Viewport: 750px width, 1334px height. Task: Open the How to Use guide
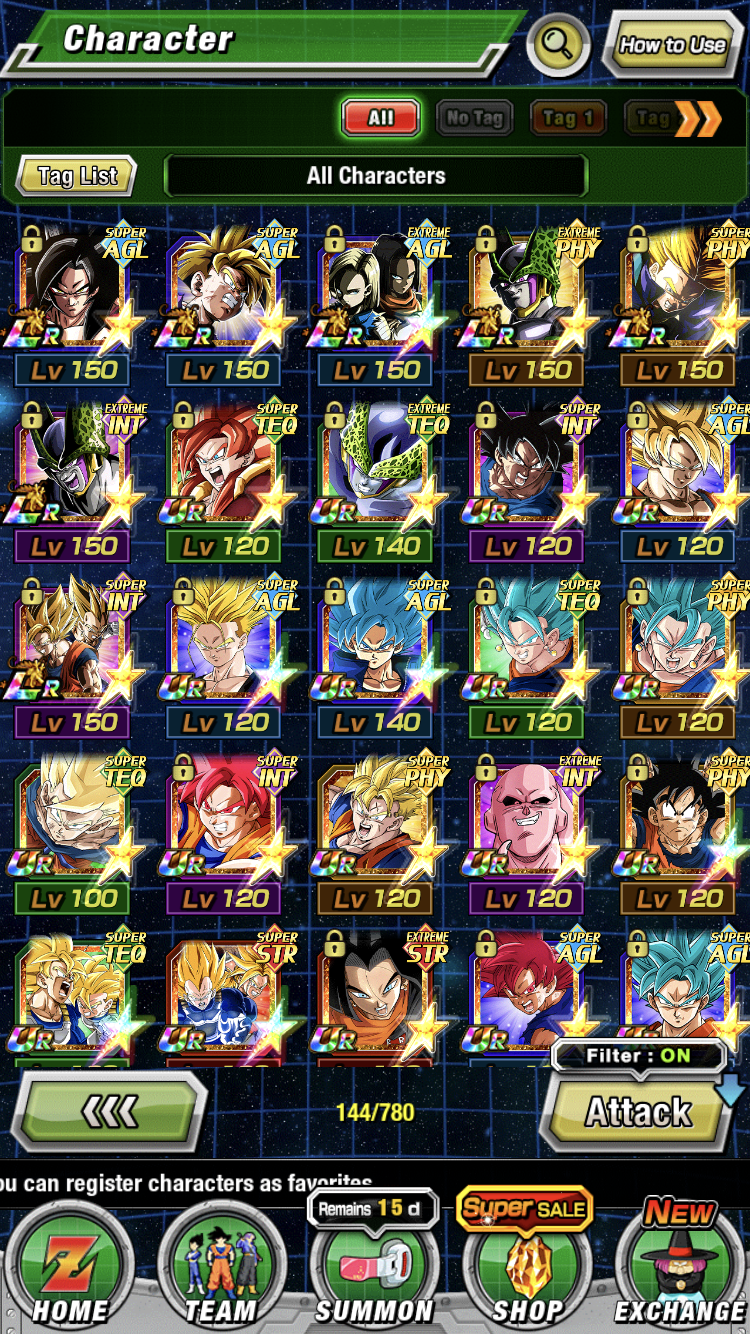(x=671, y=45)
